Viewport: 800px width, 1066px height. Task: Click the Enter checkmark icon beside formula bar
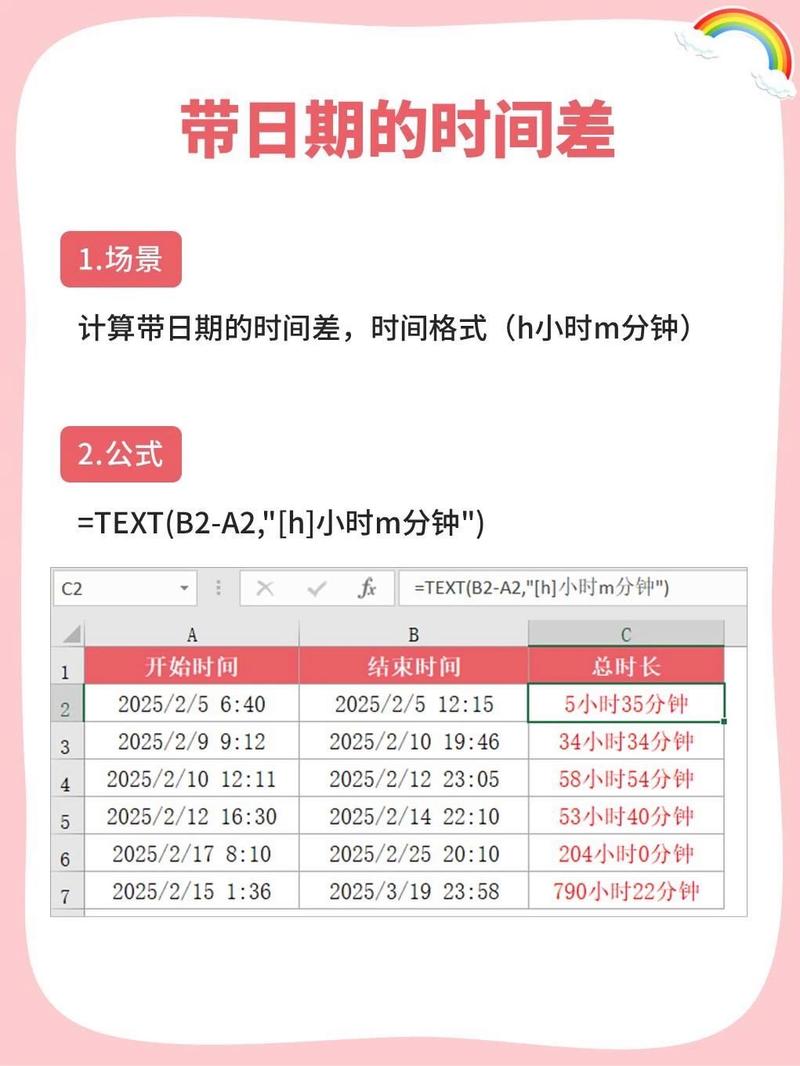click(x=315, y=589)
